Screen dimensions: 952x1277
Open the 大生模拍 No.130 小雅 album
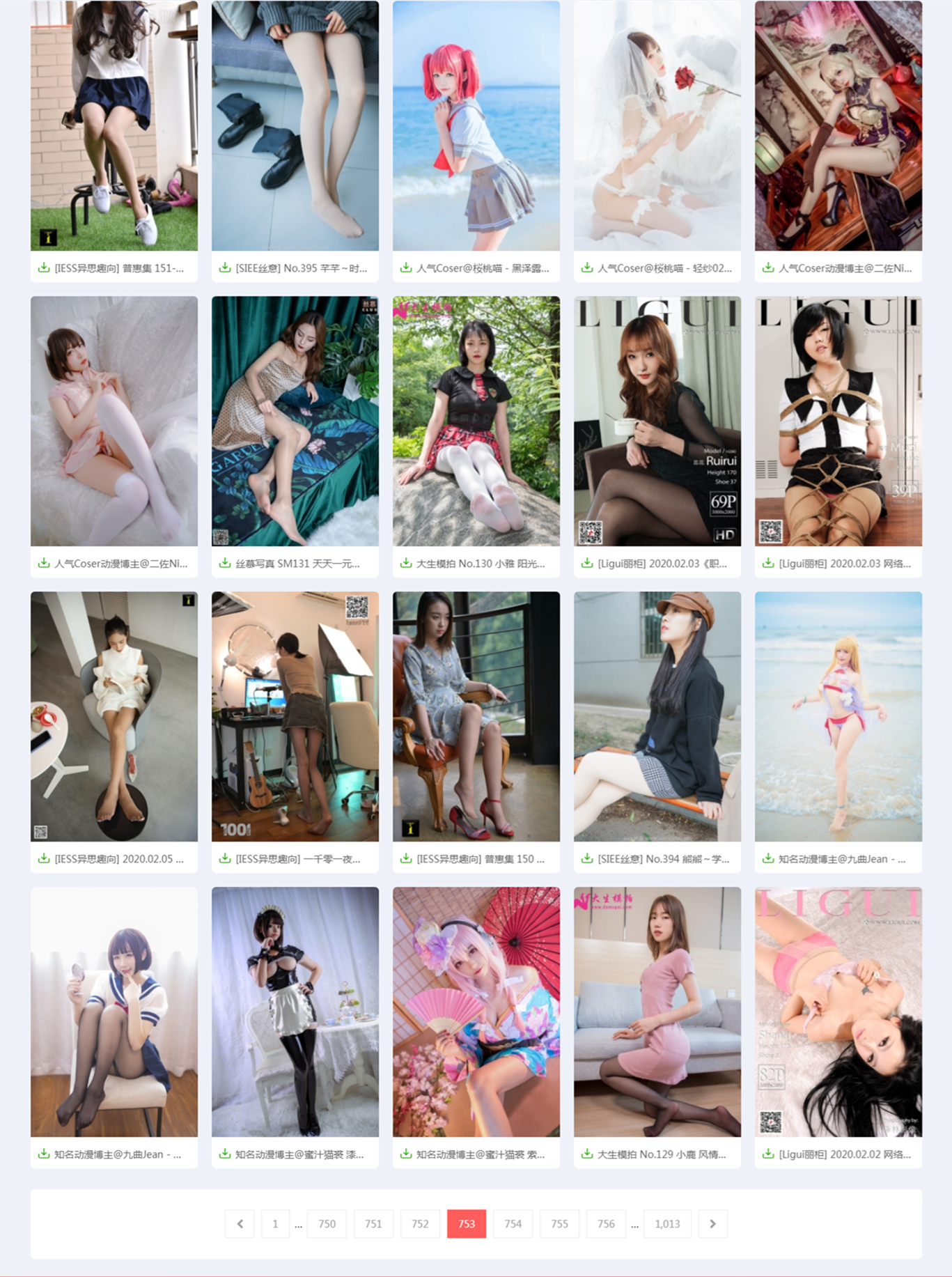click(x=481, y=564)
